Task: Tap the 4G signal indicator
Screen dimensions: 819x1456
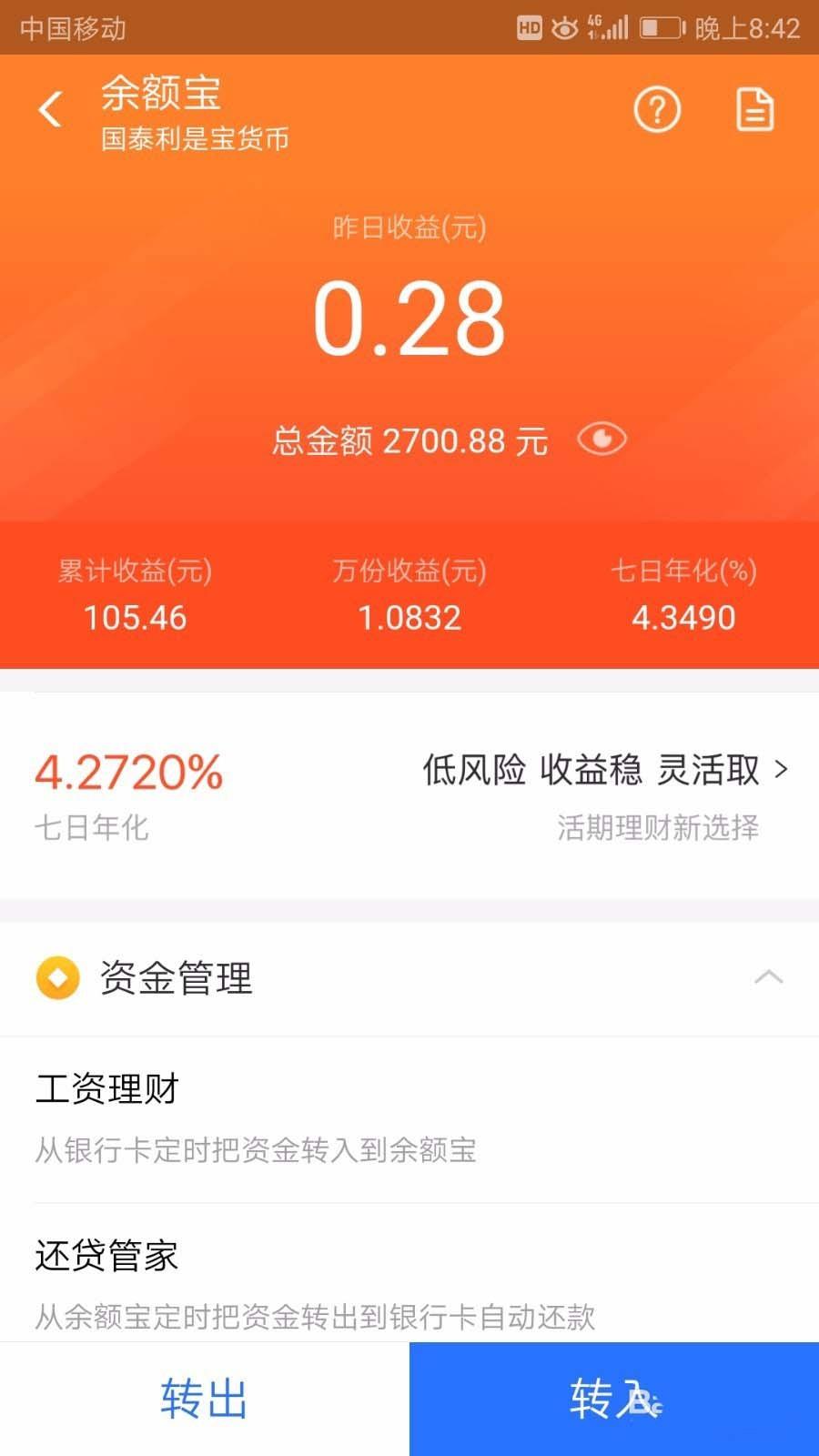Action: coord(608,27)
